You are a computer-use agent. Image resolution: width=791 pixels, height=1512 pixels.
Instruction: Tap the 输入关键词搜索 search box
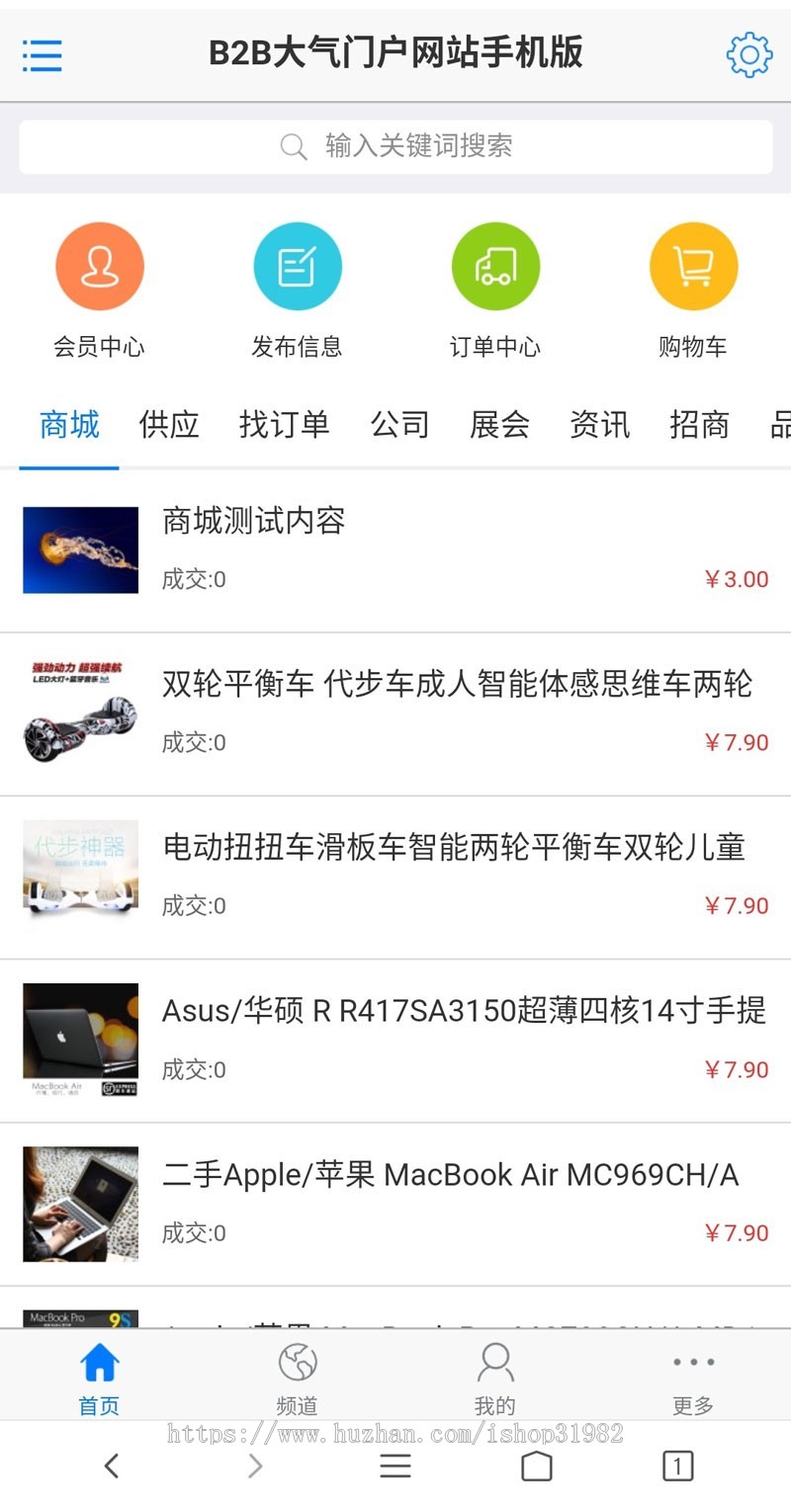395,147
